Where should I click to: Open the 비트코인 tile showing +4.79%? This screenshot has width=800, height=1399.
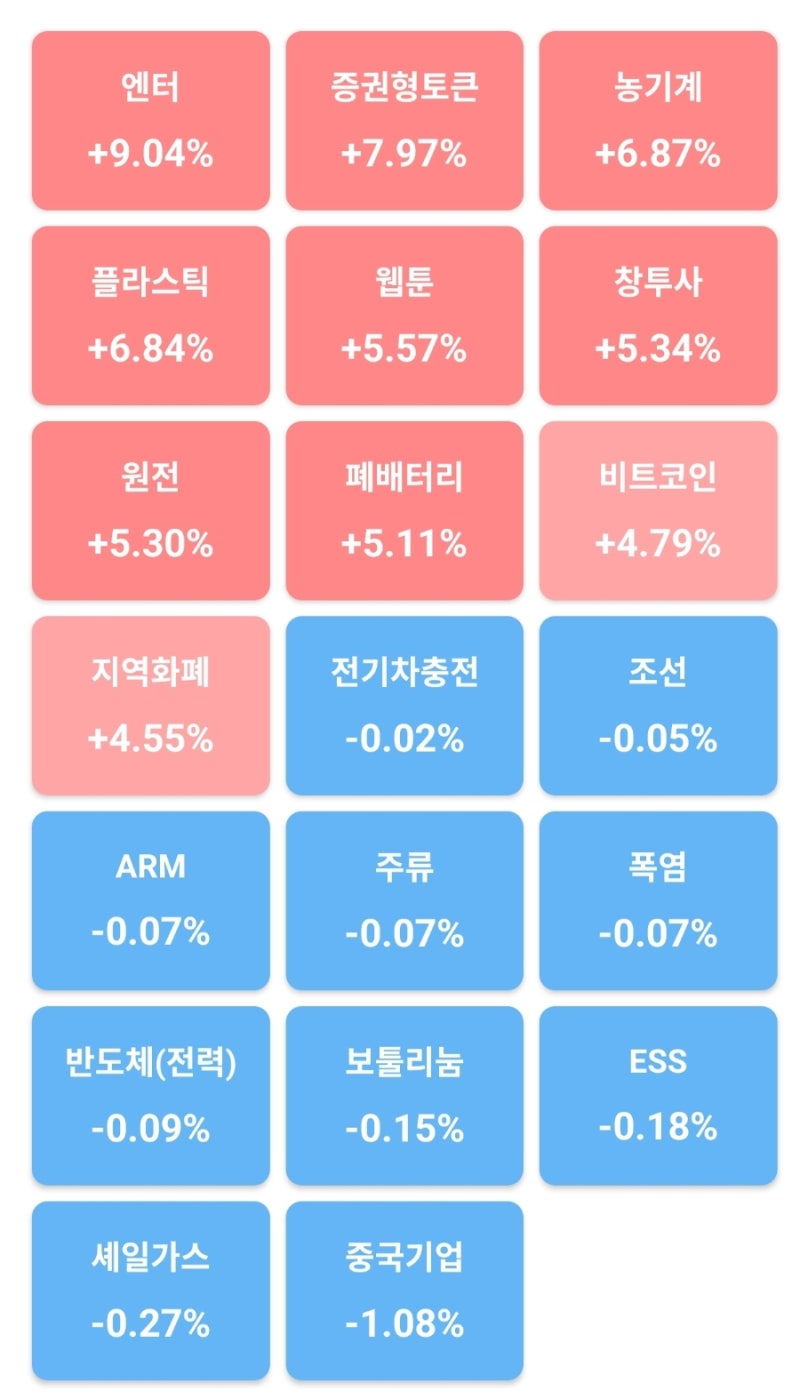(x=658, y=509)
